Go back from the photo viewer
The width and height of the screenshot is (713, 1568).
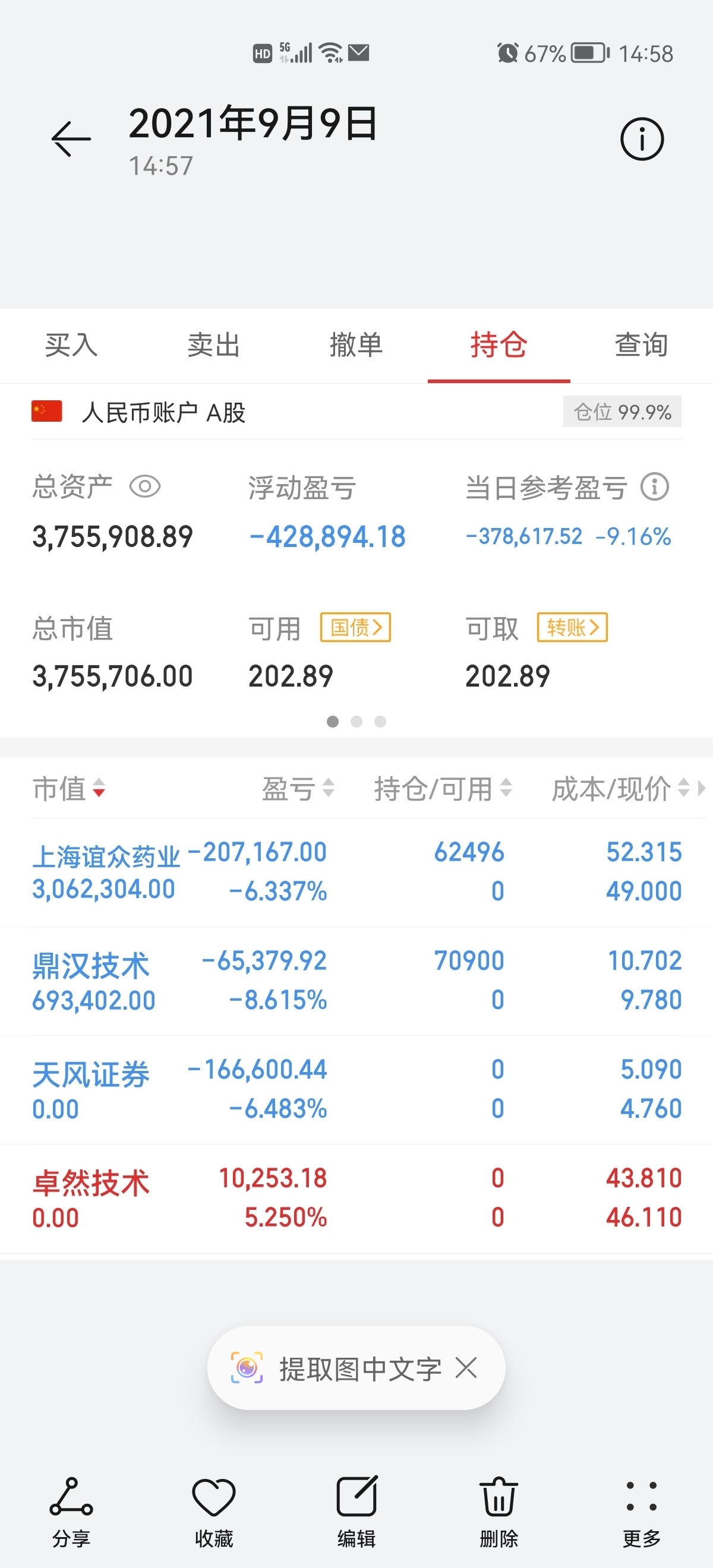pyautogui.click(x=71, y=139)
